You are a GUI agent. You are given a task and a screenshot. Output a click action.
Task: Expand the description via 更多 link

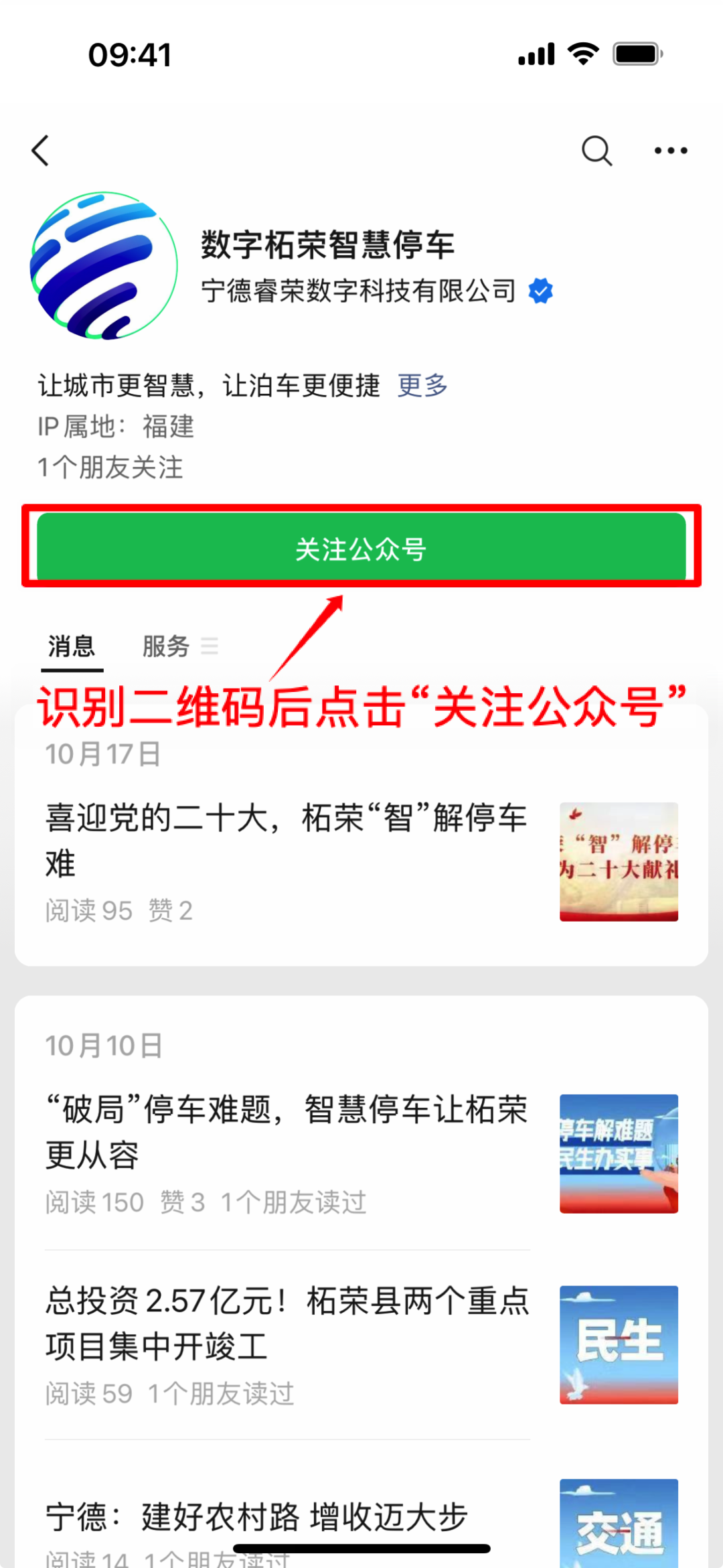422,386
